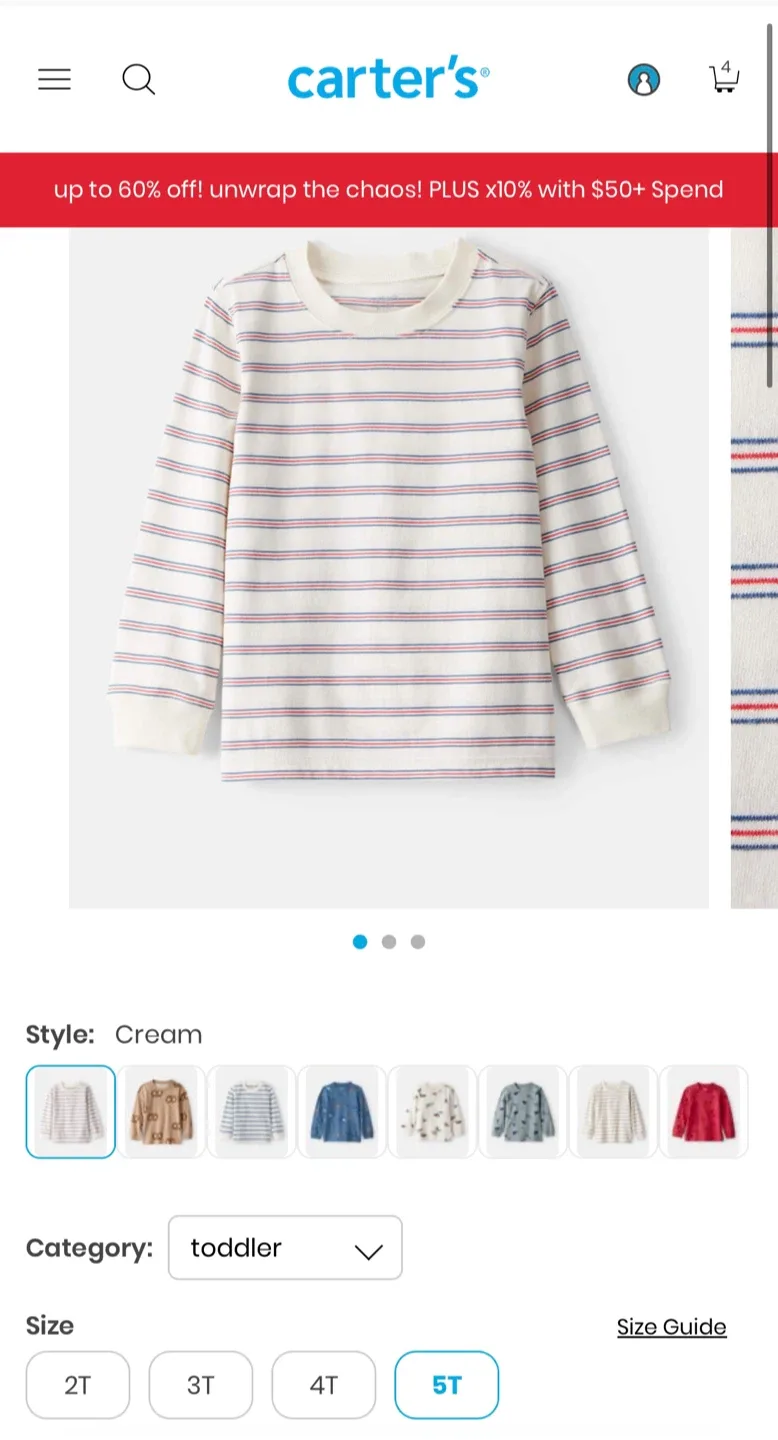Select the blue striped shirt style swatch
778x1440 pixels.
pyautogui.click(x=251, y=1111)
